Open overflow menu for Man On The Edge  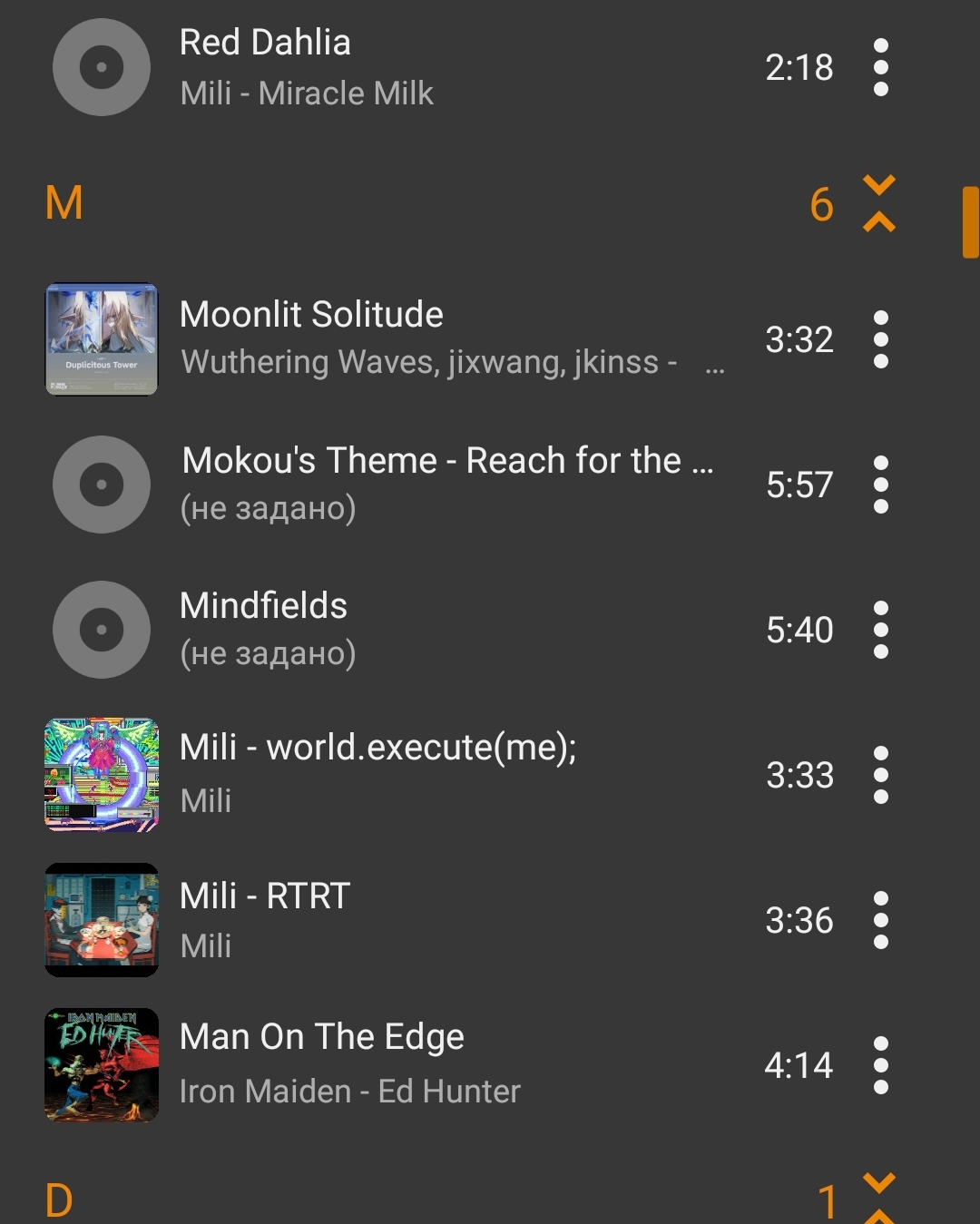tap(880, 1065)
